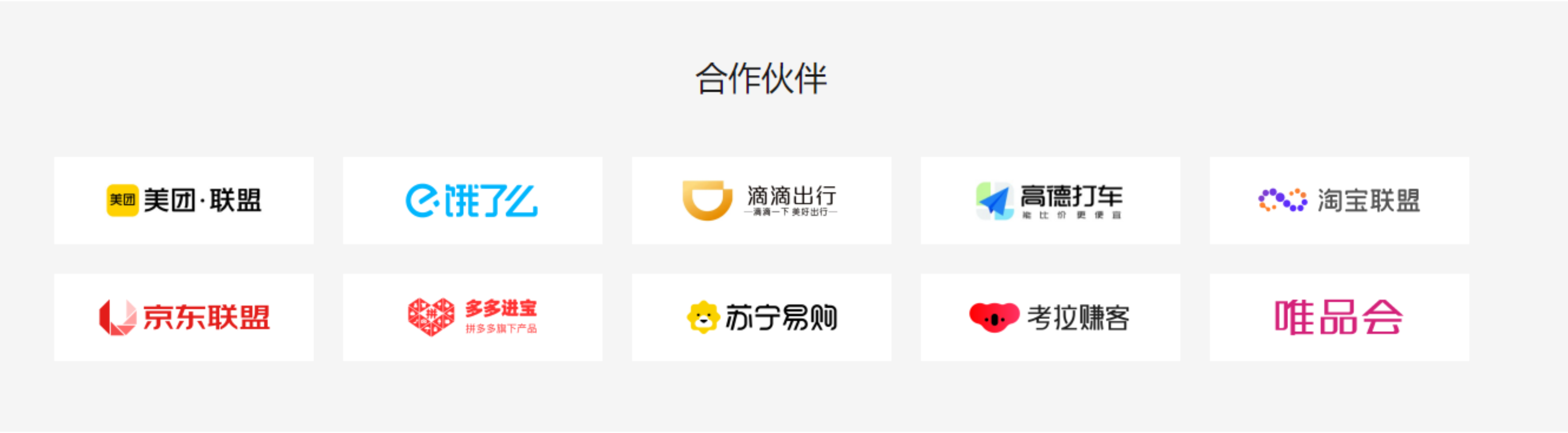
Task: Open the 淘宝联盟 partner card
Action: [x=1338, y=201]
